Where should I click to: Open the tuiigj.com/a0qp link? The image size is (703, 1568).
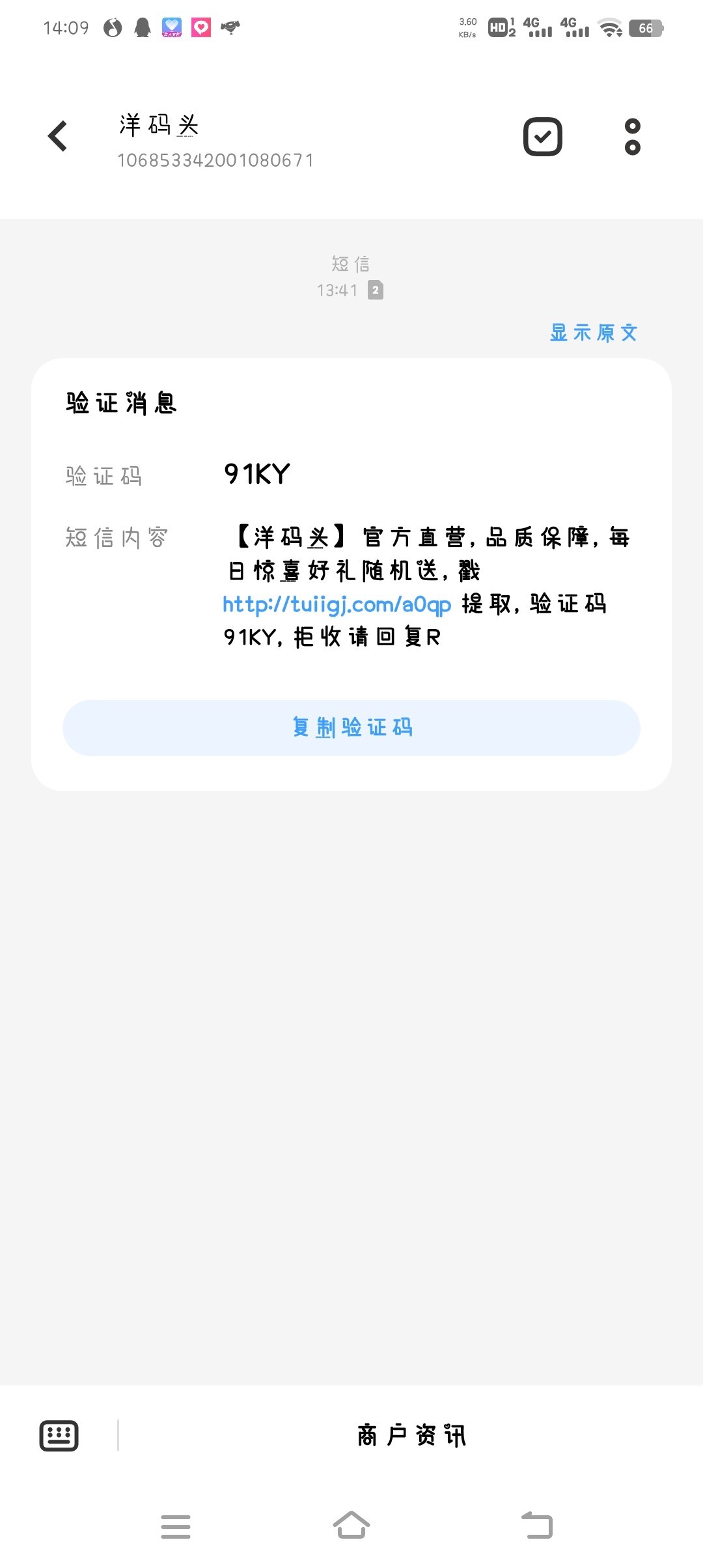[337, 605]
